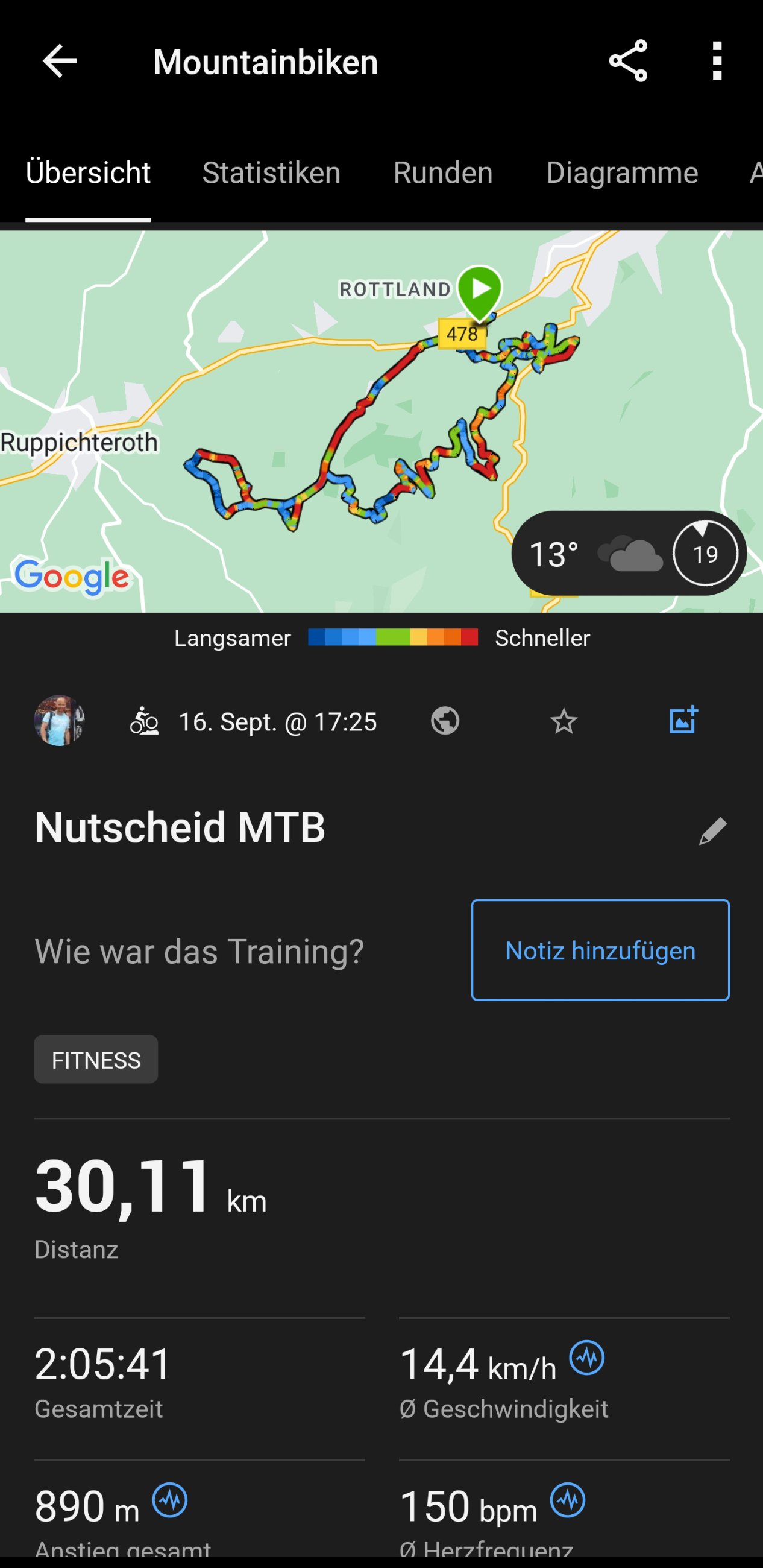Mark activity as favorite with star

click(564, 722)
